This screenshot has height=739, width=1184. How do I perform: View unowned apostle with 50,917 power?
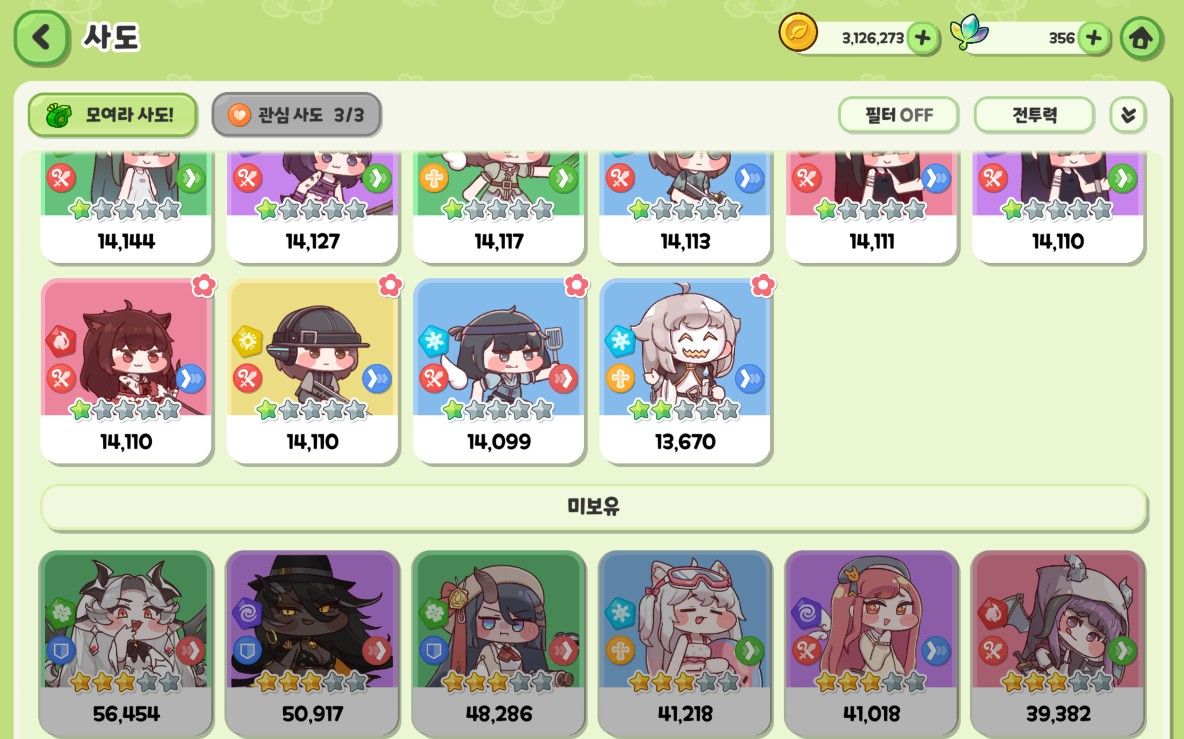click(x=312, y=640)
